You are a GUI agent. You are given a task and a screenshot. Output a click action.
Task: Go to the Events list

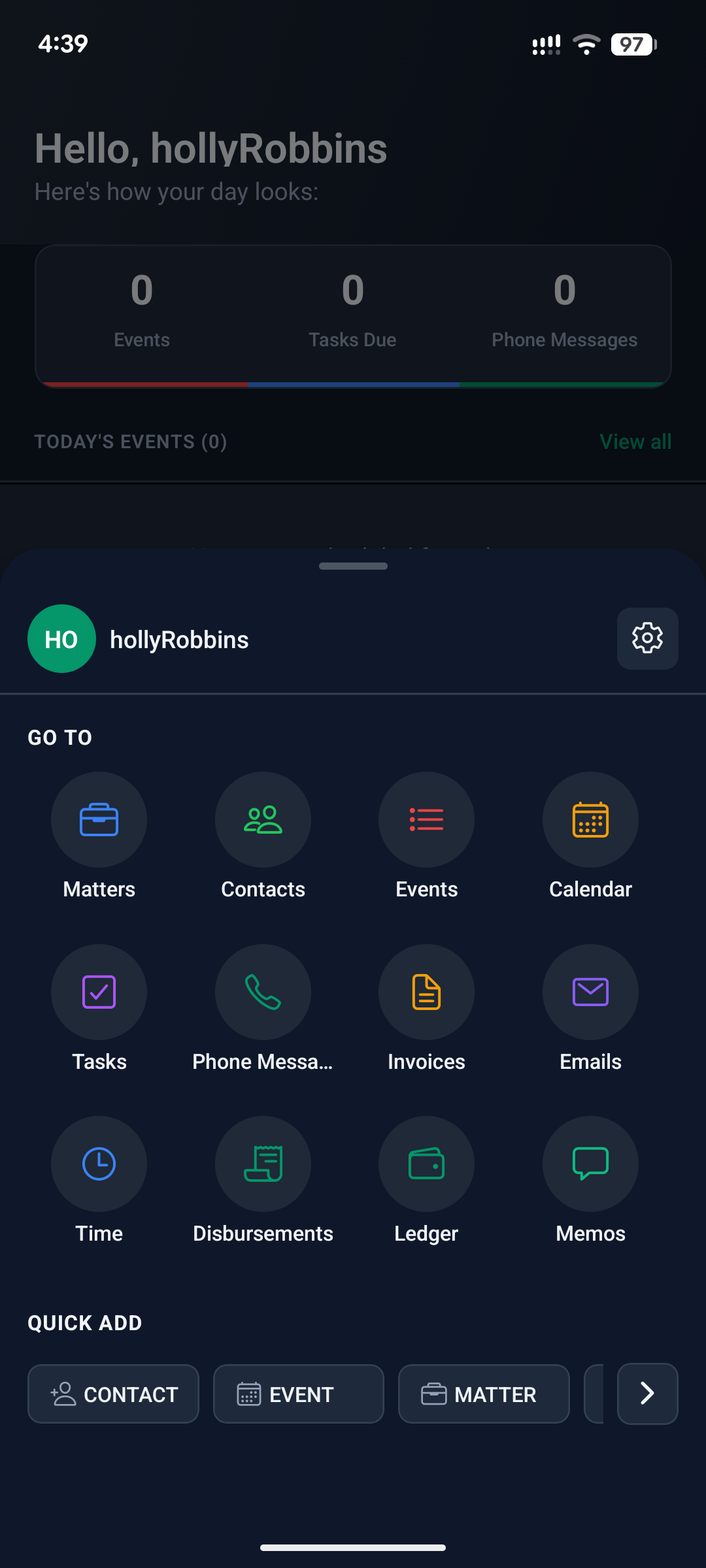coord(426,820)
